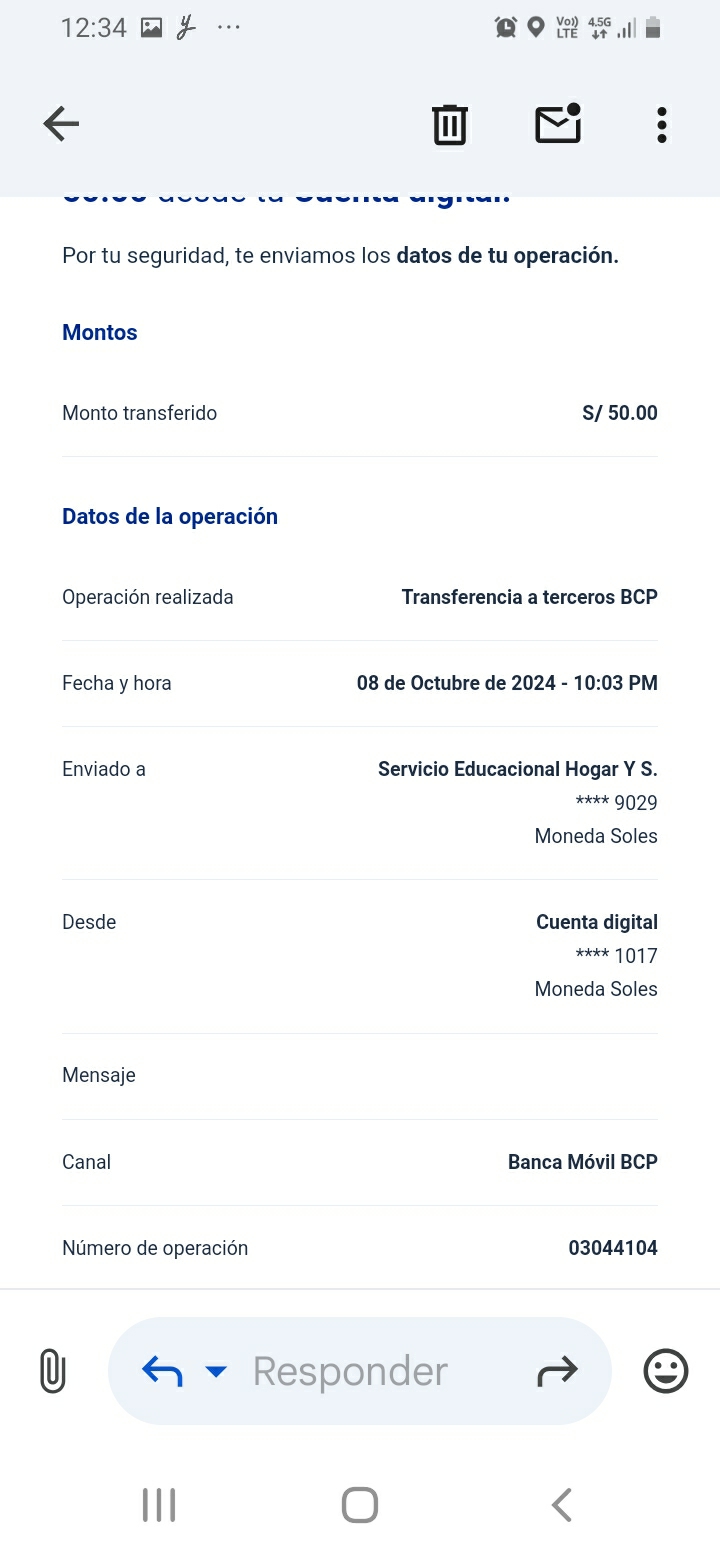Go to the home screen

tap(360, 1504)
